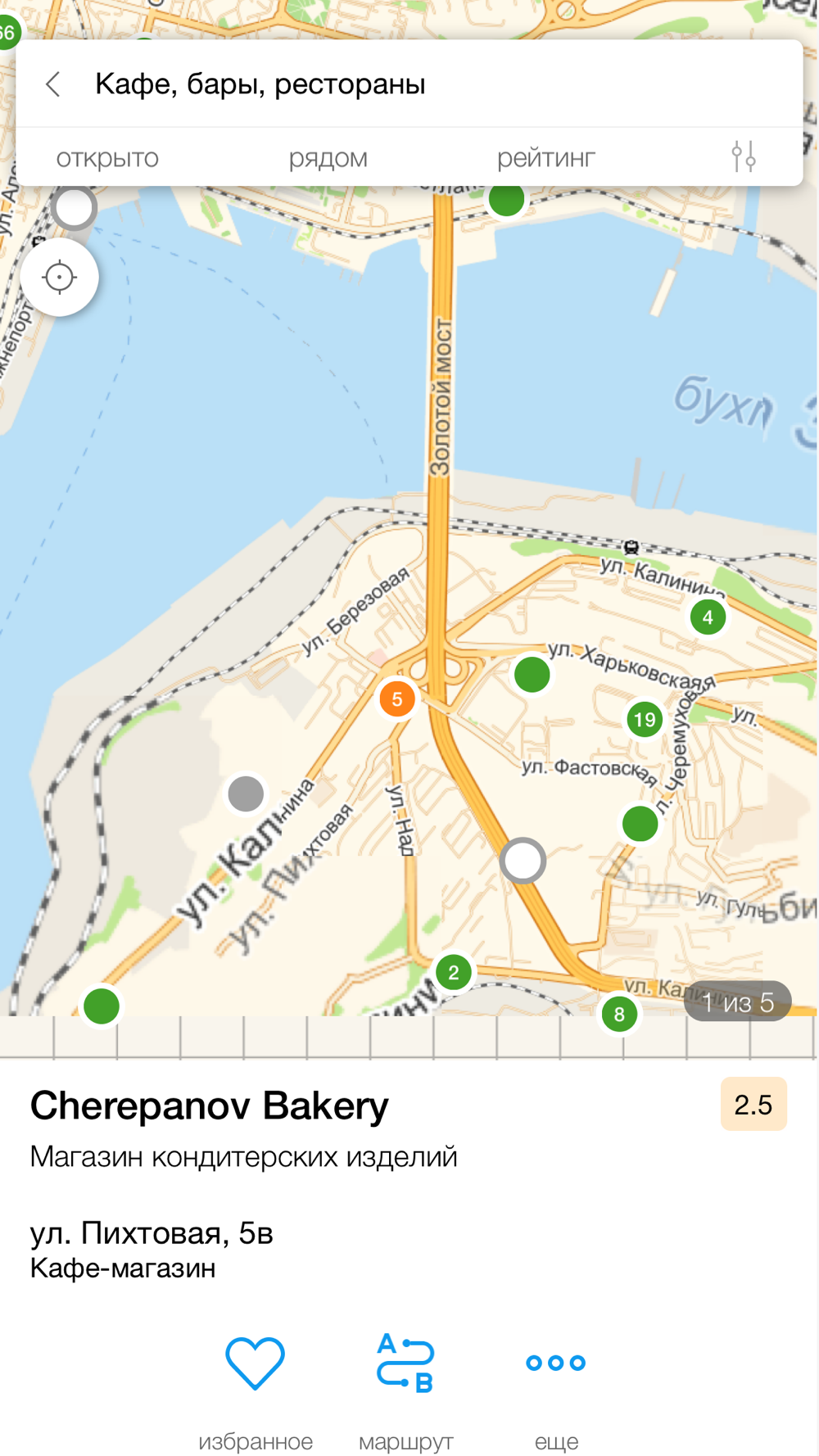The width and height of the screenshot is (819, 1456).
Task: Select the orange cluster marker 5
Action: click(397, 699)
